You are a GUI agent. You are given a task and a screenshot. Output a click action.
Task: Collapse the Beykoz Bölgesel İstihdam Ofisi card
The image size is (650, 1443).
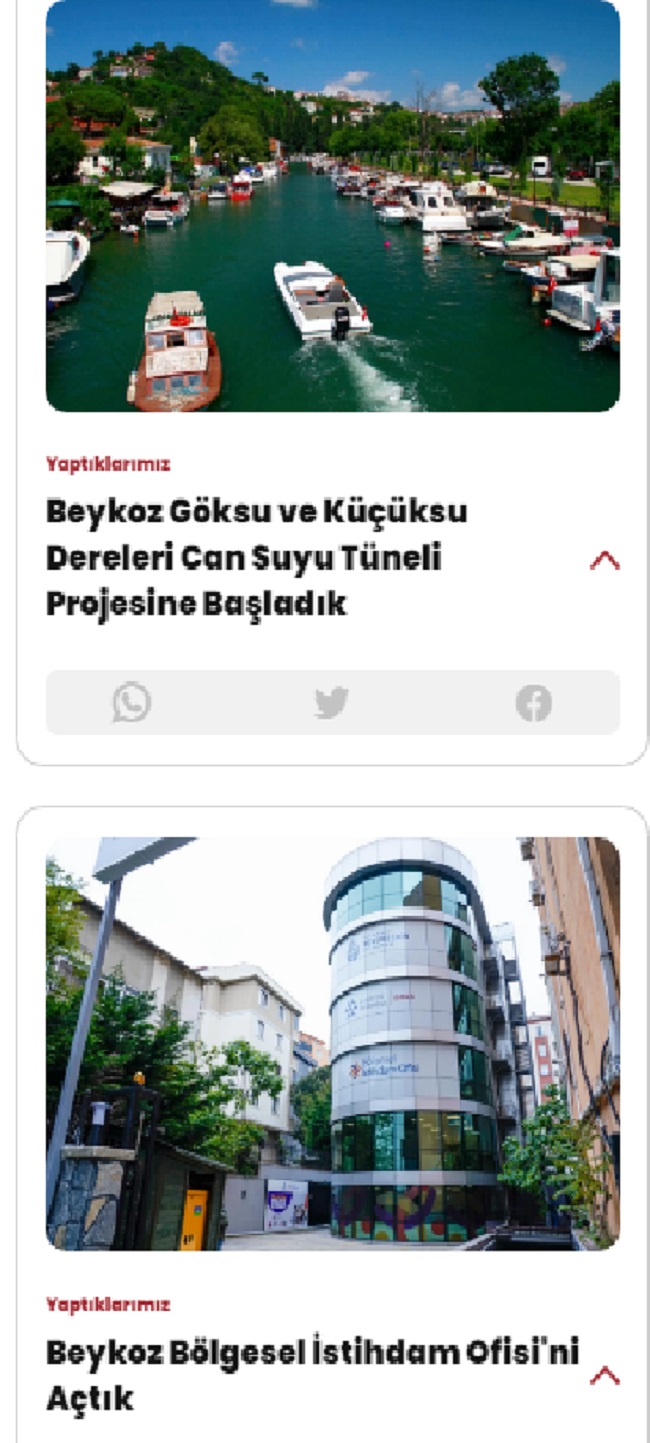pos(605,1376)
